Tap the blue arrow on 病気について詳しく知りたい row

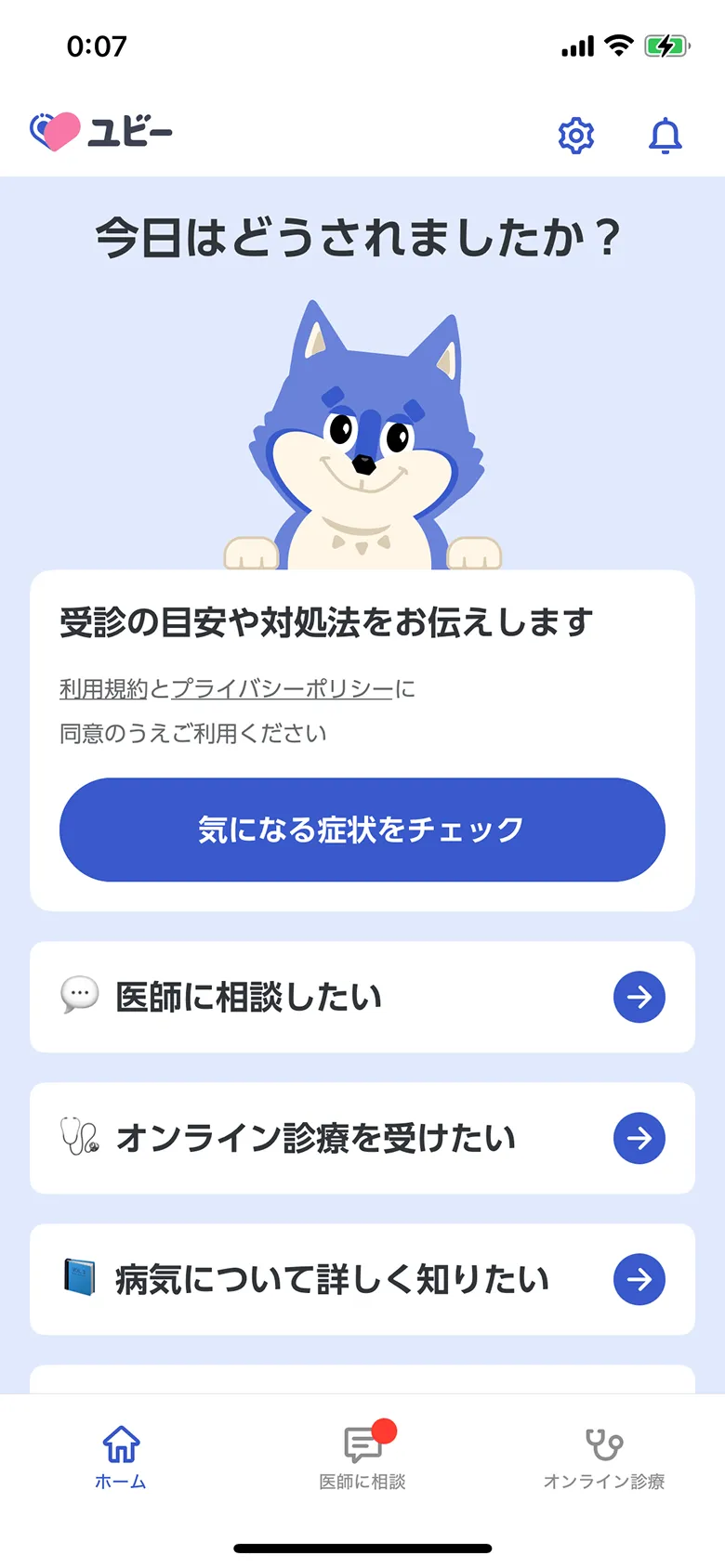[639, 1279]
